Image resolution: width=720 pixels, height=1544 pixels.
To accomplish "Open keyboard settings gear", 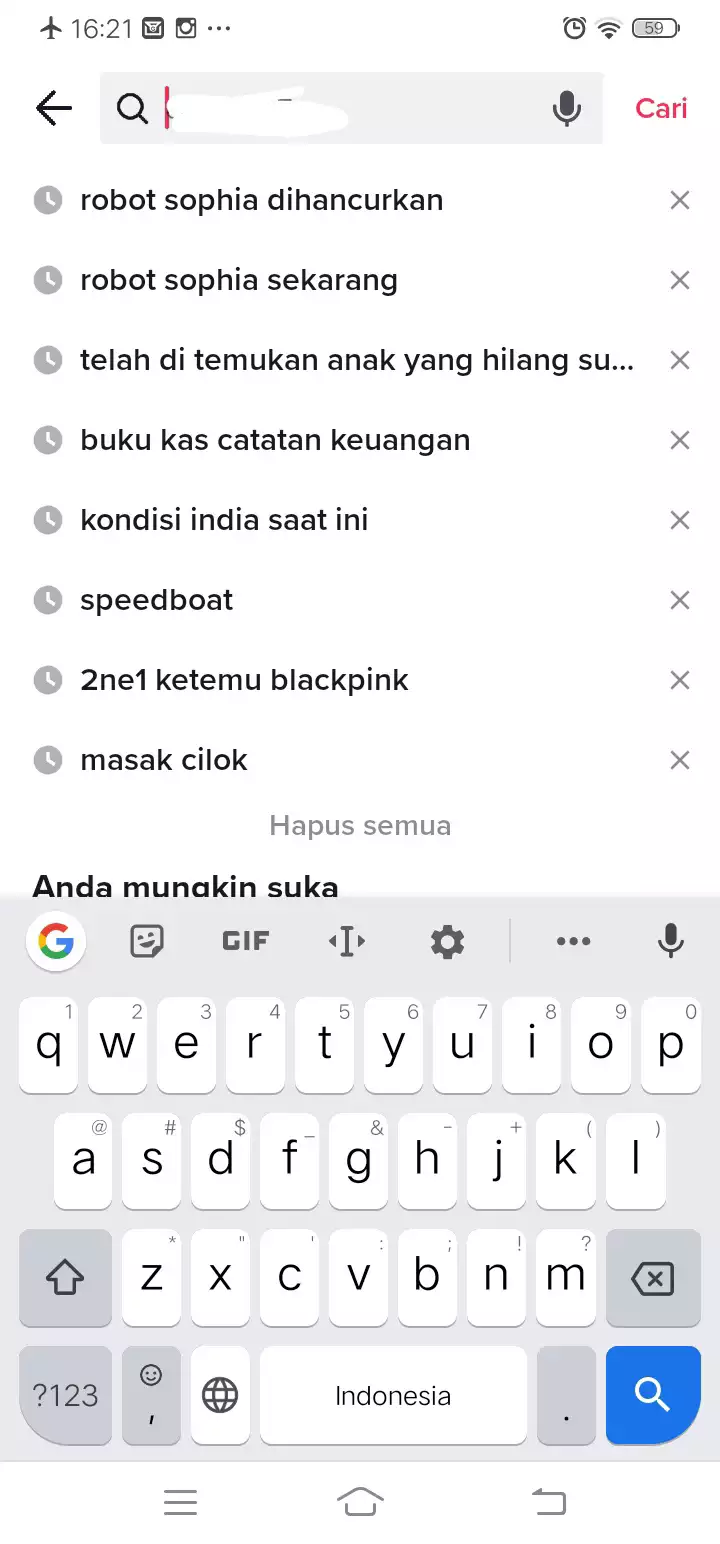I will click(x=447, y=941).
